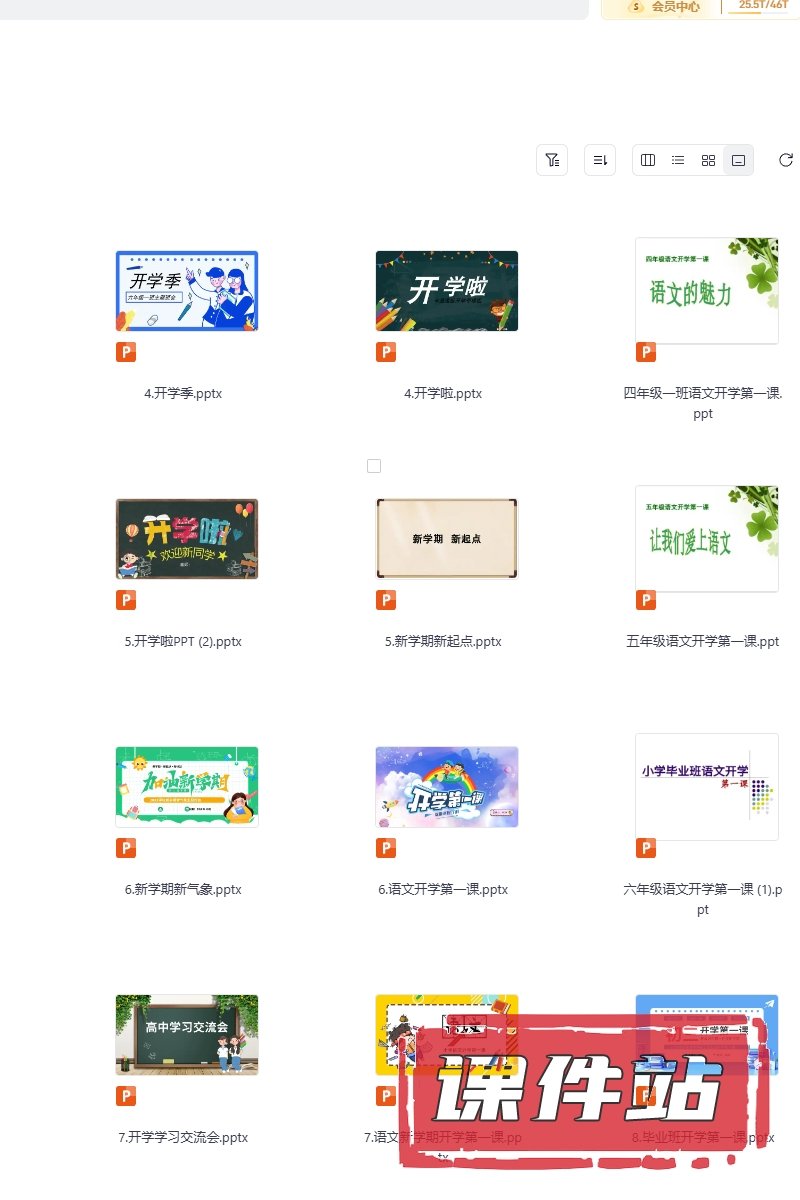The image size is (800, 1200).
Task: Open 六年级语文开学第一课 (1).ppt
Action: pyautogui.click(x=707, y=787)
